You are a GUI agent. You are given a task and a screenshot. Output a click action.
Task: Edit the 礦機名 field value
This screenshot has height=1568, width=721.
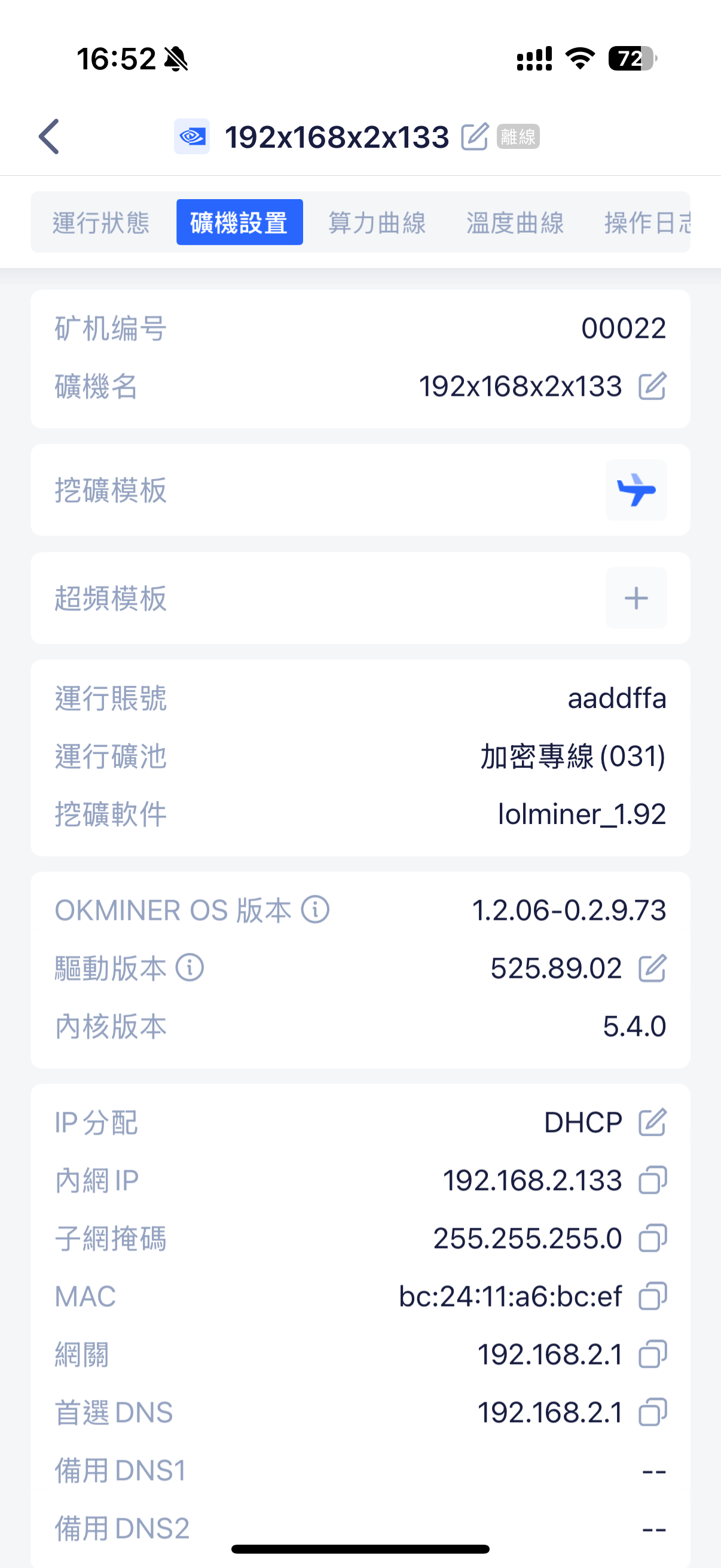(652, 386)
